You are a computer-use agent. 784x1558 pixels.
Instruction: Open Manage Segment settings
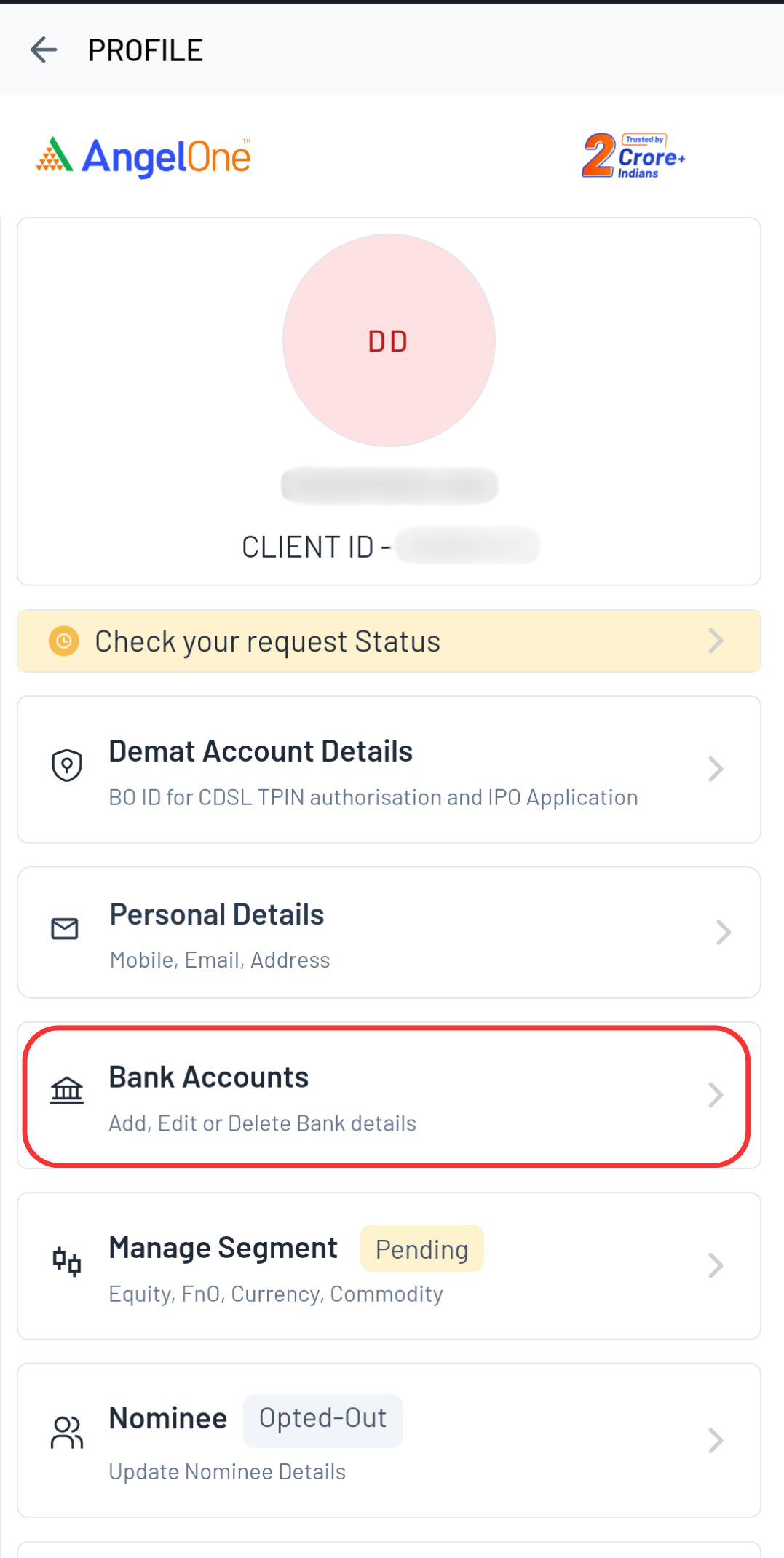389,1267
